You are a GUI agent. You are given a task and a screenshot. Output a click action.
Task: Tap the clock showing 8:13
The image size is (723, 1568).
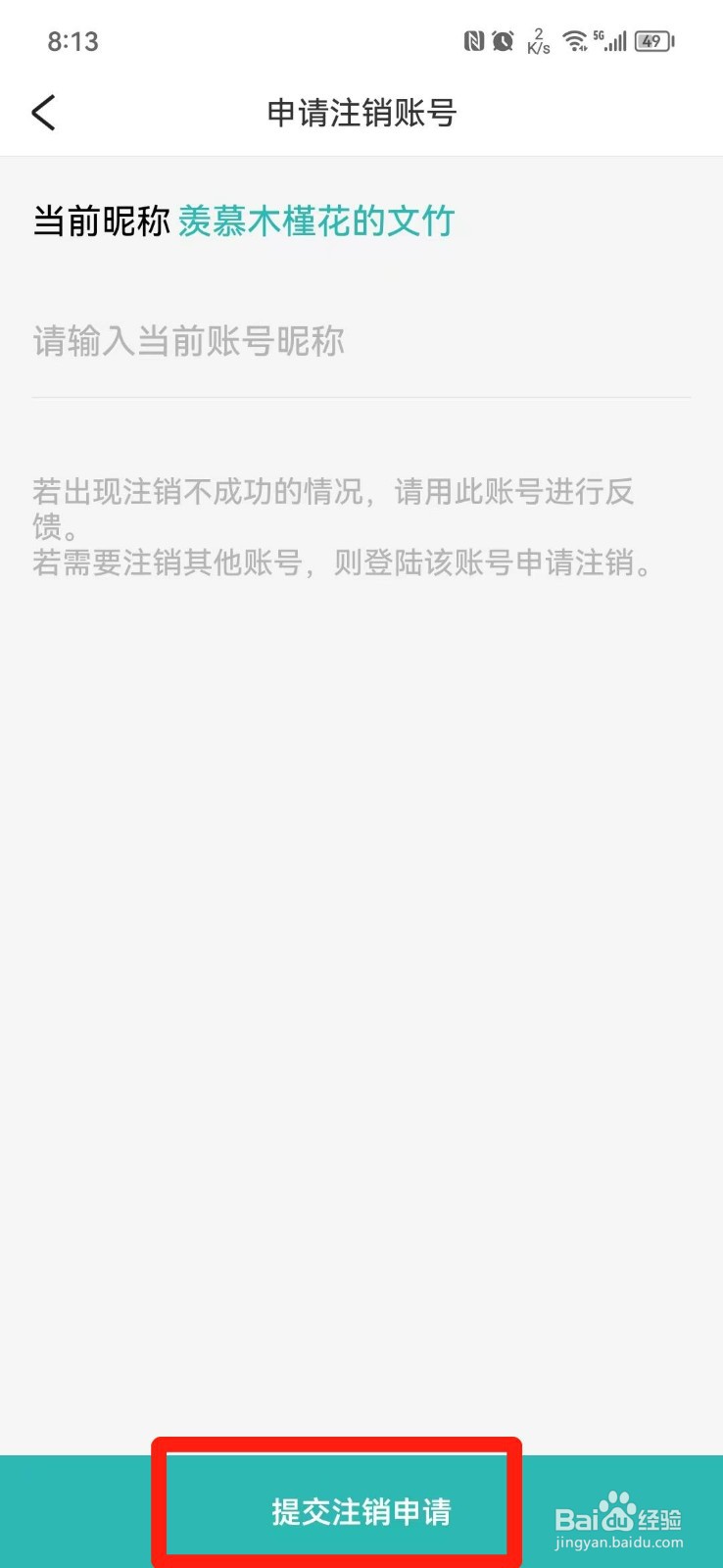tap(73, 40)
